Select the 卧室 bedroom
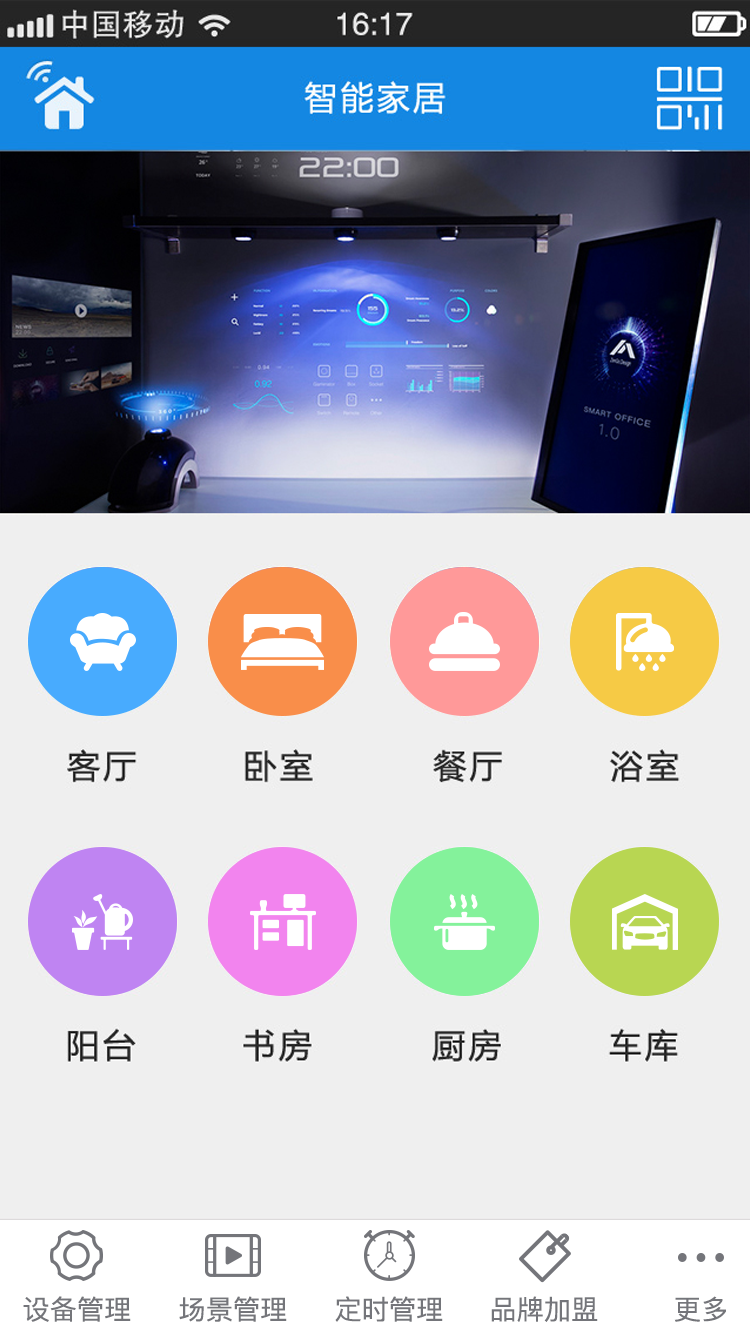The image size is (750, 1334). 282,641
